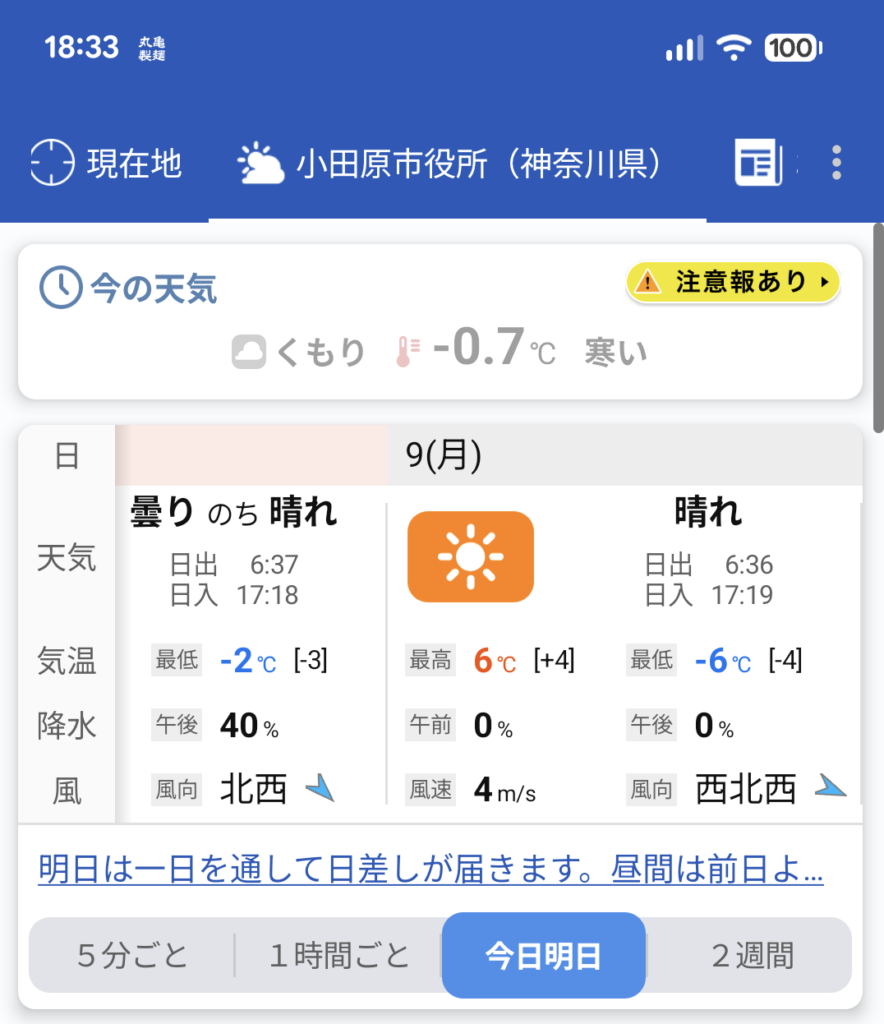Open the 注意報あり weather advisory button
The image size is (884, 1024).
point(733,282)
